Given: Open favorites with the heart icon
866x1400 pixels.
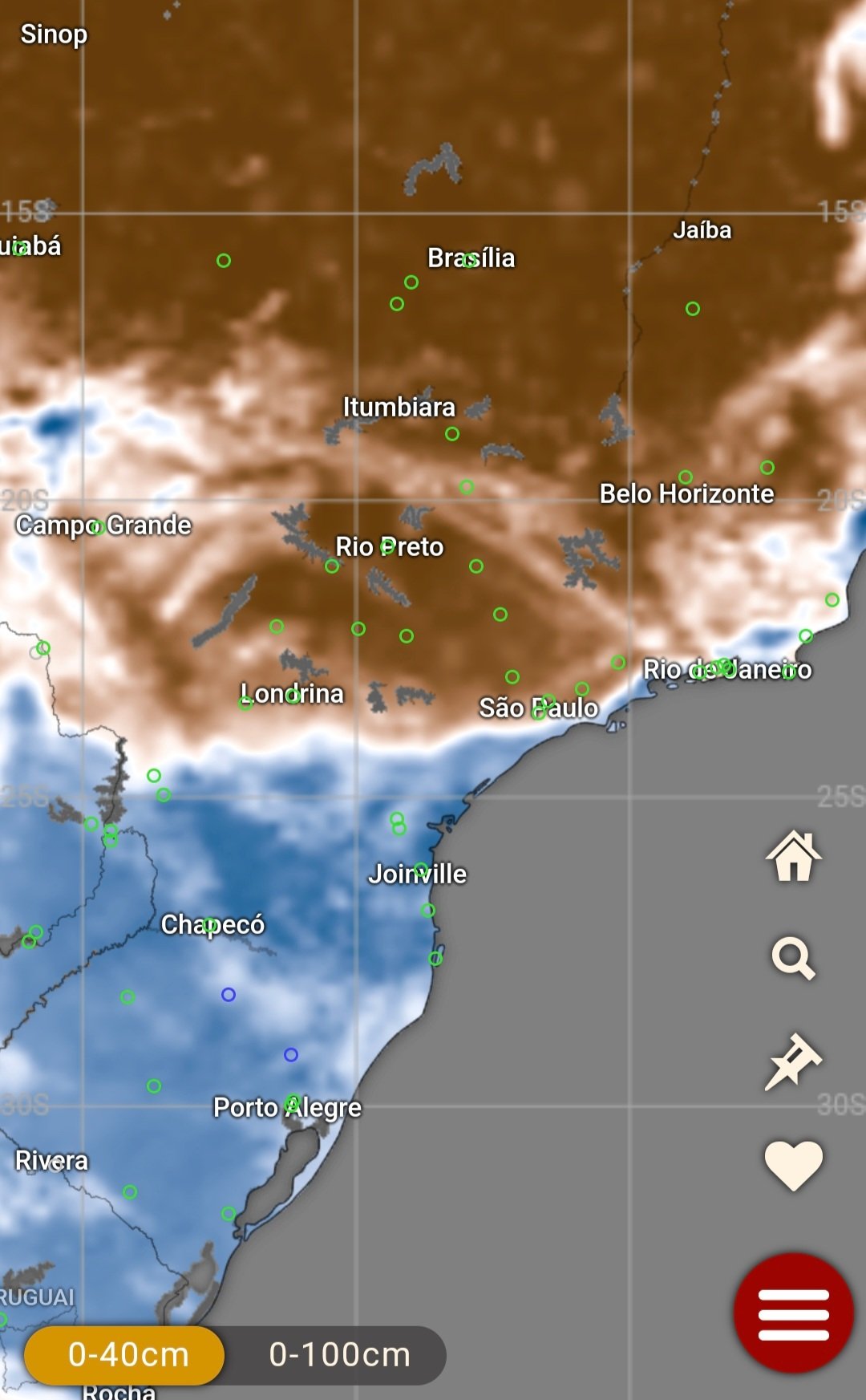Looking at the screenshot, I should 794,1165.
